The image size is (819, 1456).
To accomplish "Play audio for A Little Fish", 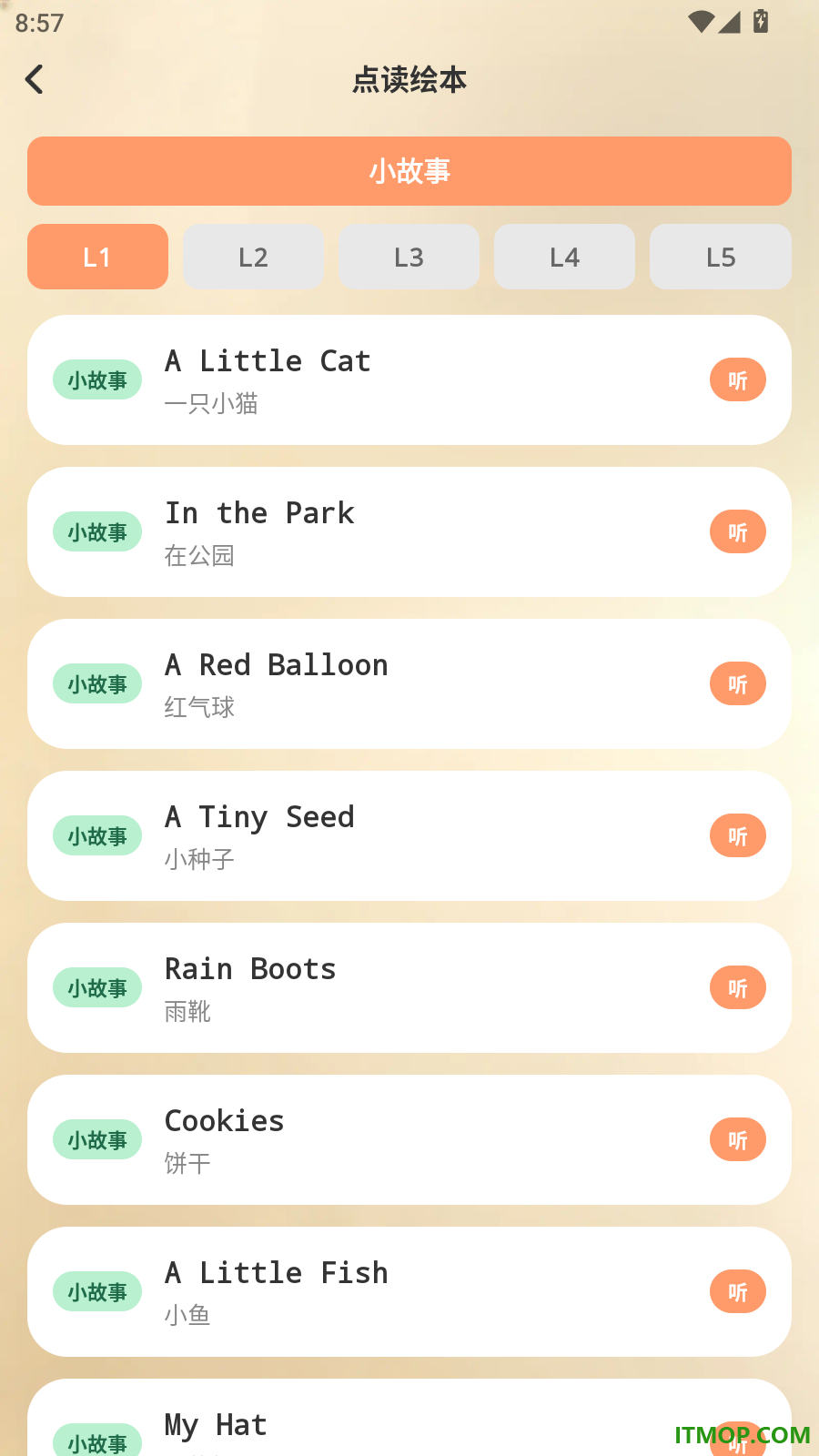I will coord(738,1292).
